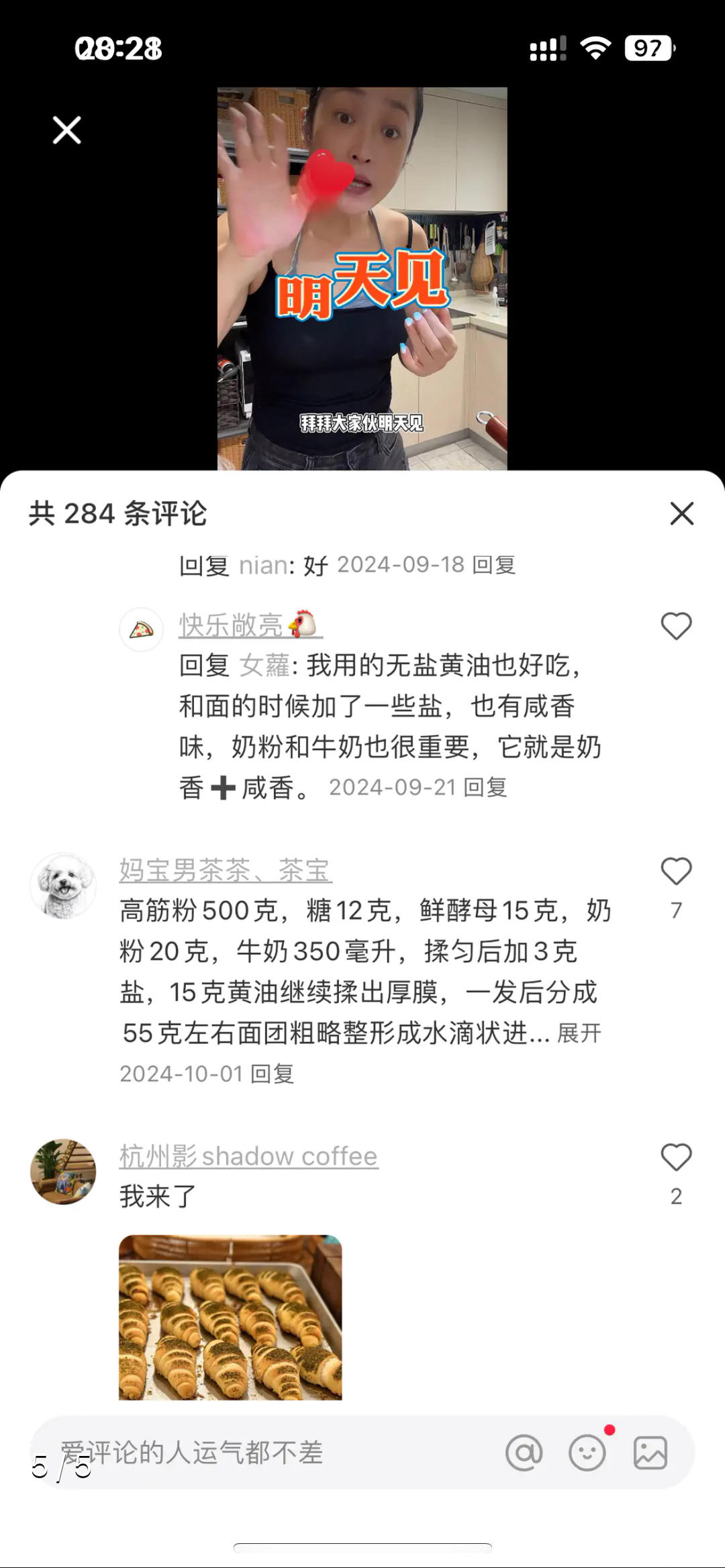The width and height of the screenshot is (725, 1568).
Task: Close the video with the top-left X
Action: pos(66,130)
